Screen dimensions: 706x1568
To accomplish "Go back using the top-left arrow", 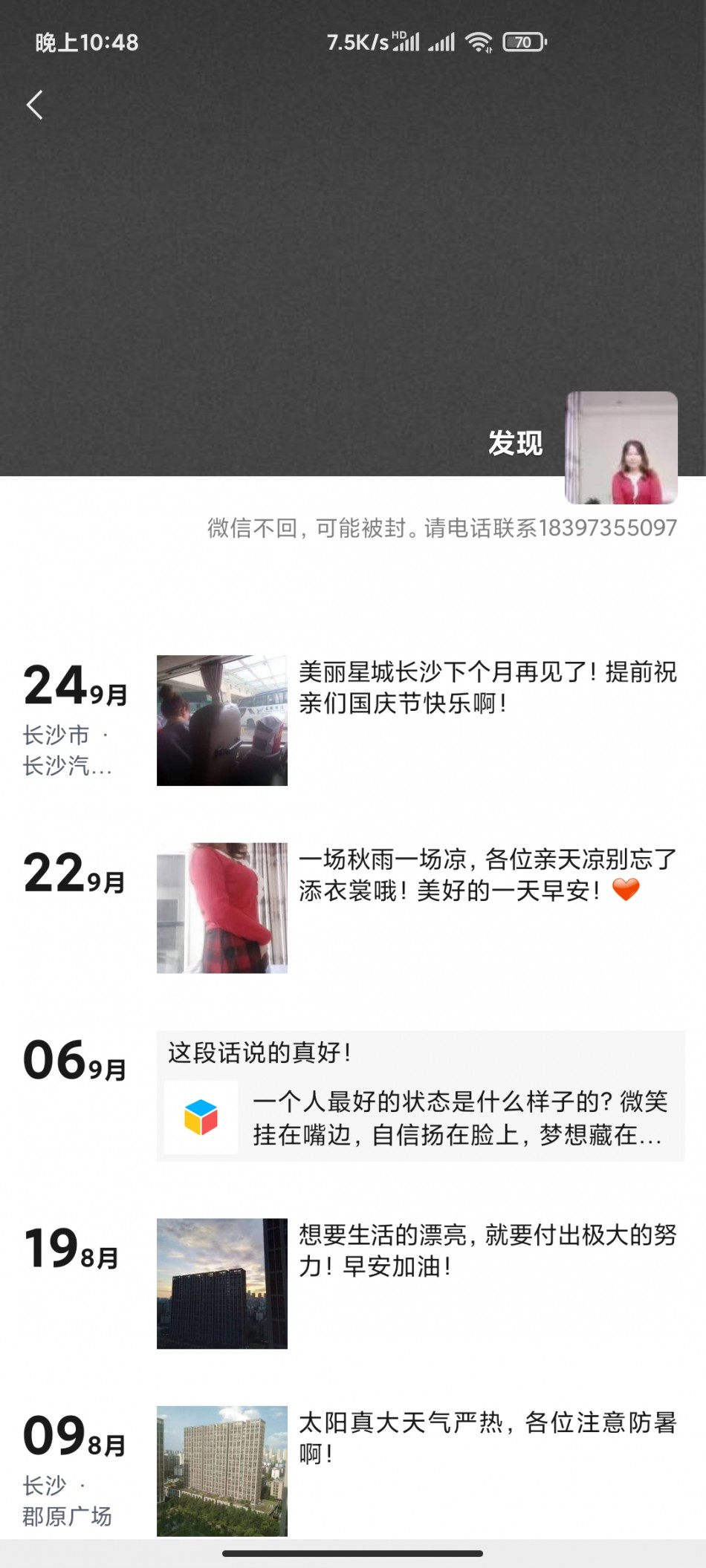I will coord(35,105).
